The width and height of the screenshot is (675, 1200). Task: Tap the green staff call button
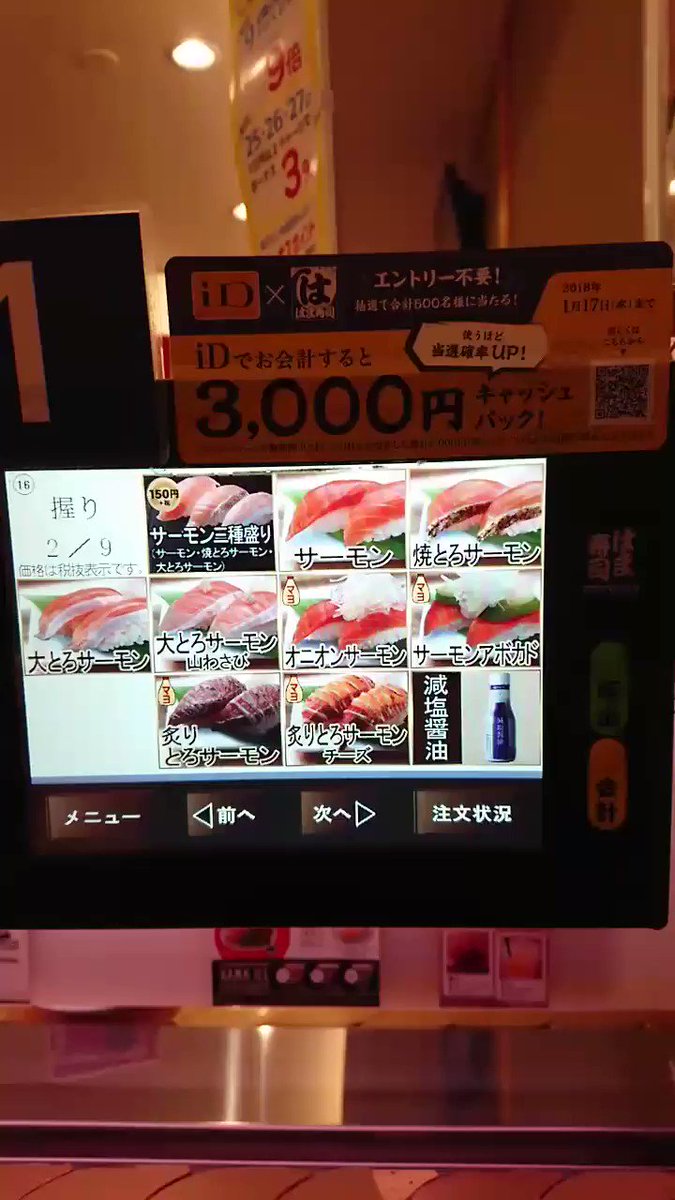(x=606, y=688)
